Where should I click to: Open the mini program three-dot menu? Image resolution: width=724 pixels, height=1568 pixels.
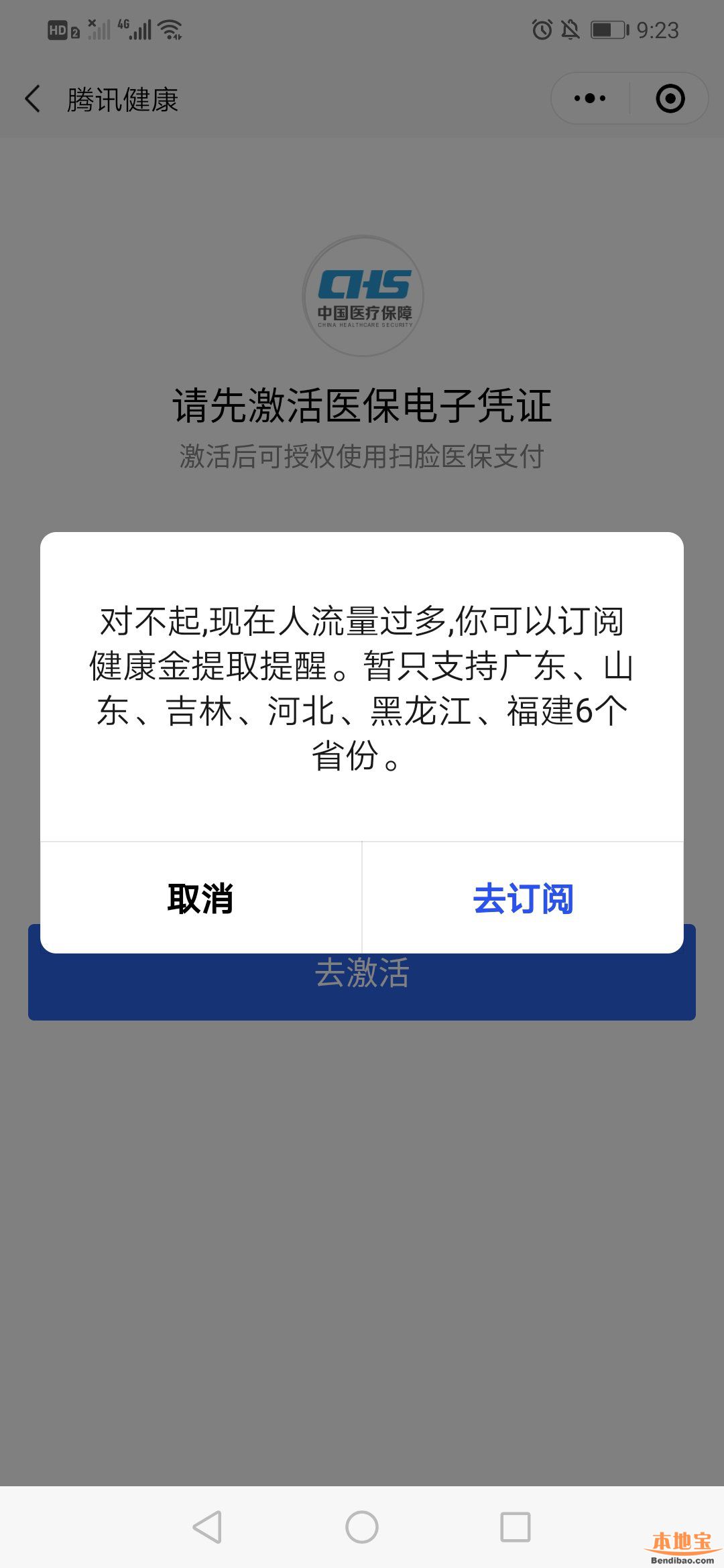[590, 99]
